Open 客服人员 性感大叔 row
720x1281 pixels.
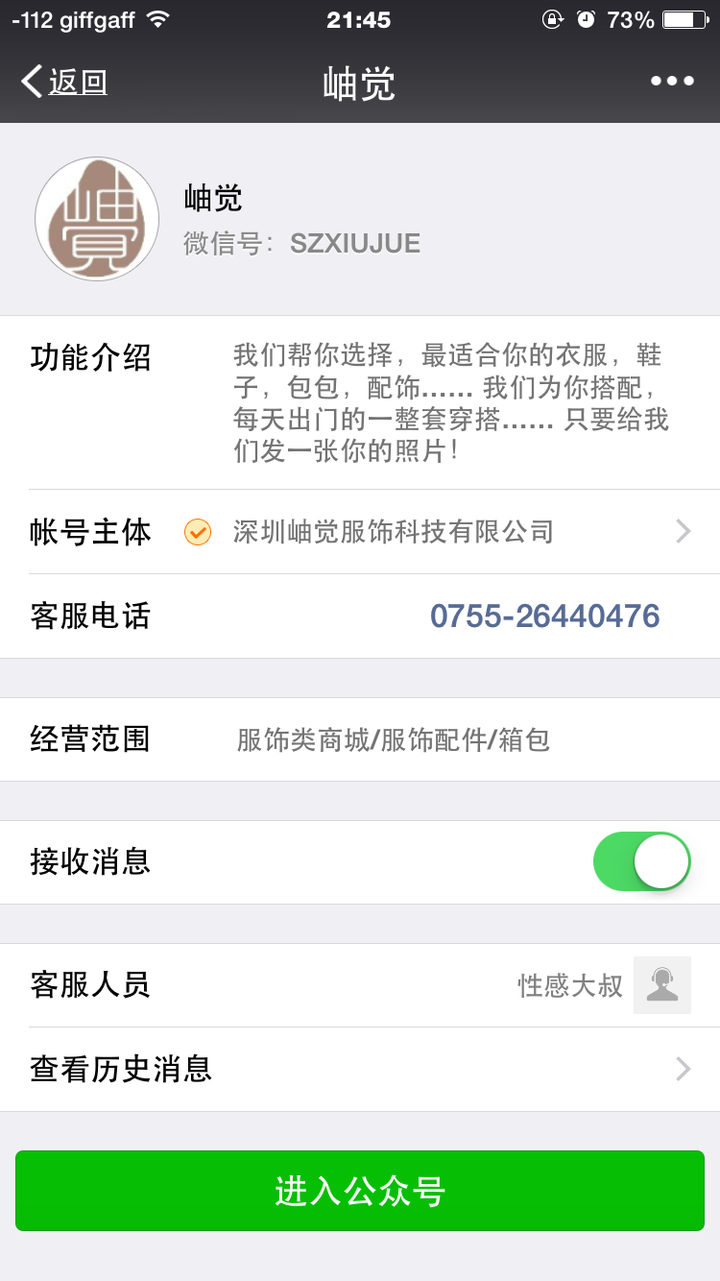pos(360,986)
